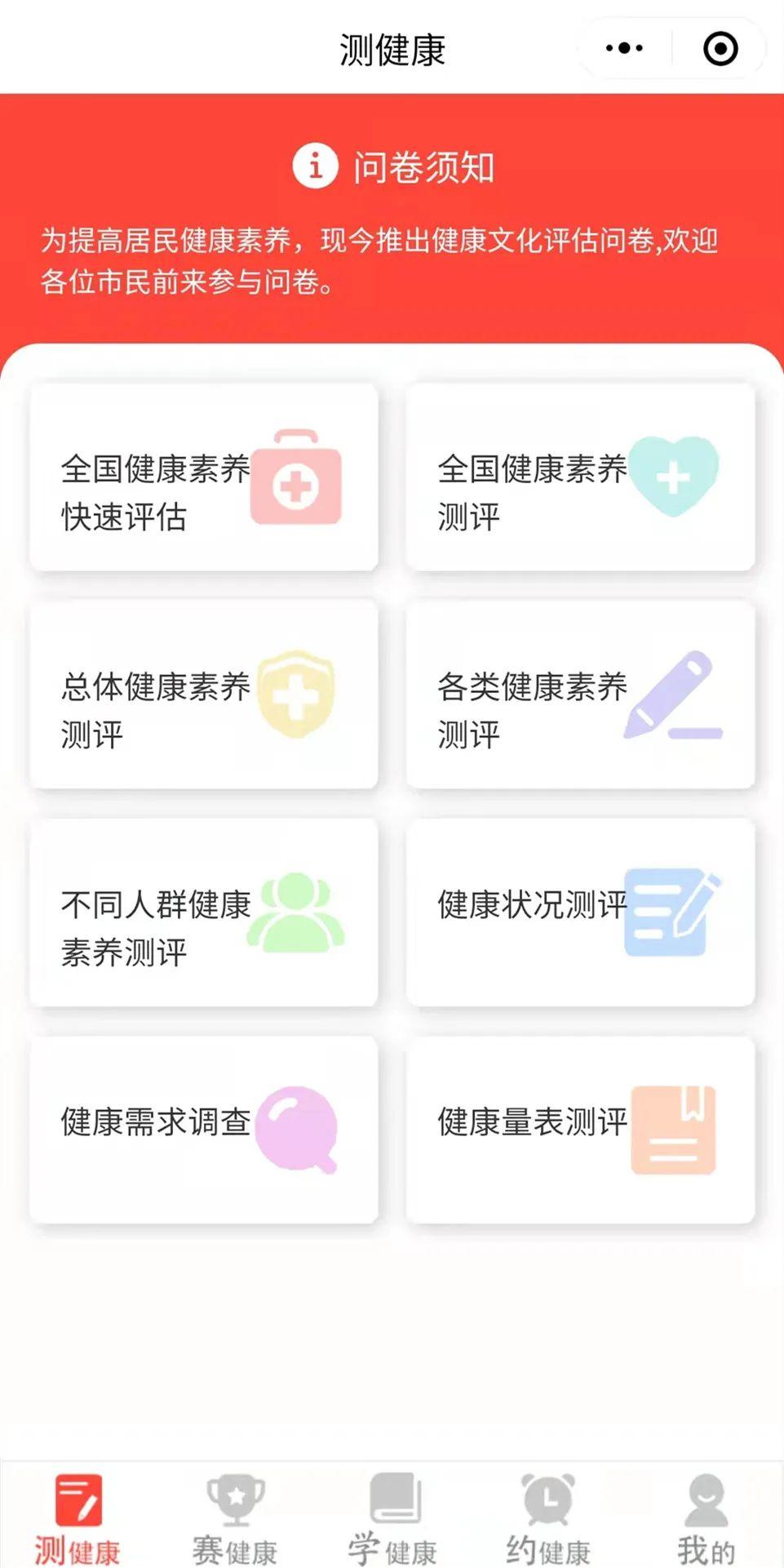784x1568 pixels.
Task: Open 全国健康素养快速评估 card
Action: (204, 478)
